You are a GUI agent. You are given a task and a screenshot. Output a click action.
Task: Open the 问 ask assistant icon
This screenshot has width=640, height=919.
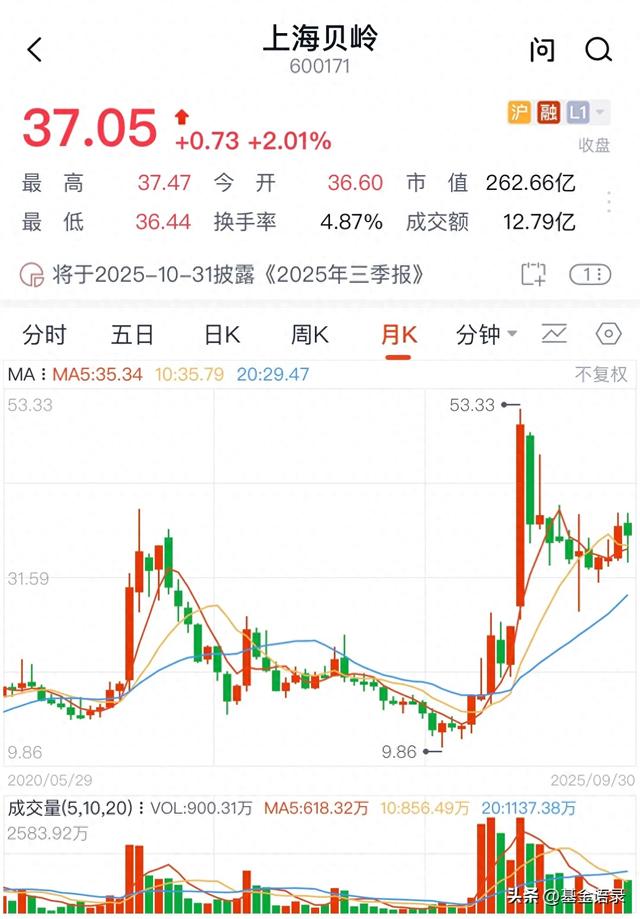pyautogui.click(x=542, y=50)
